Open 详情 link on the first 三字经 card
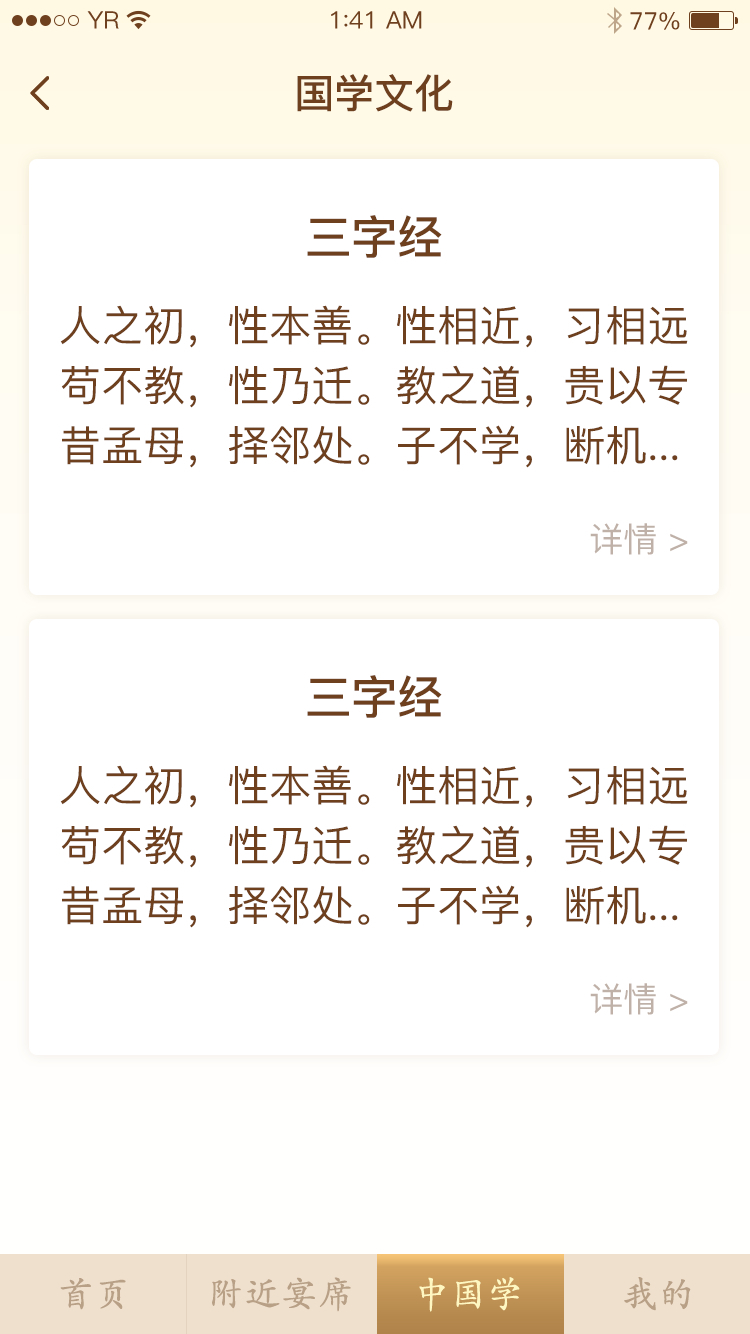 point(639,541)
